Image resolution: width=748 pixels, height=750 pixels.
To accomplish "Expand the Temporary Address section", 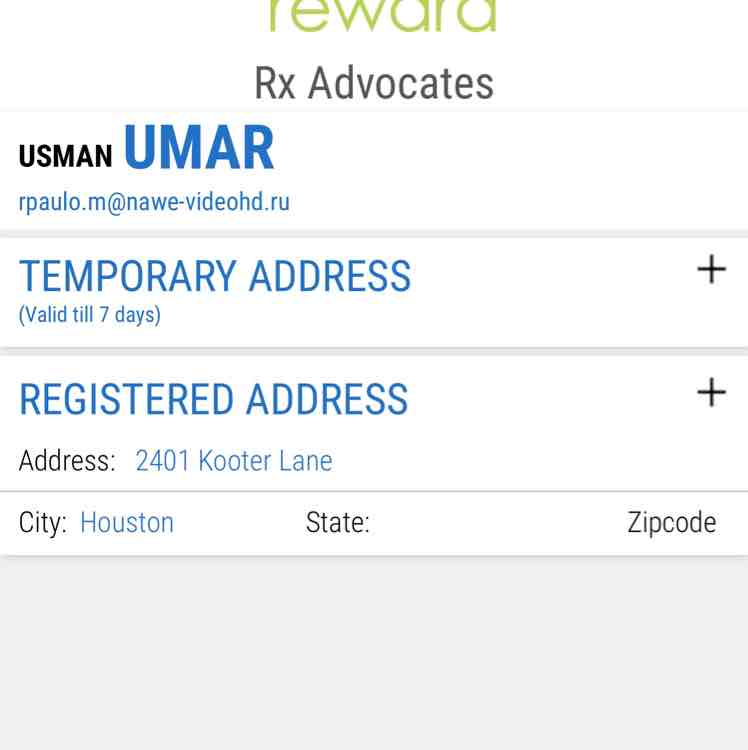I will [x=710, y=270].
